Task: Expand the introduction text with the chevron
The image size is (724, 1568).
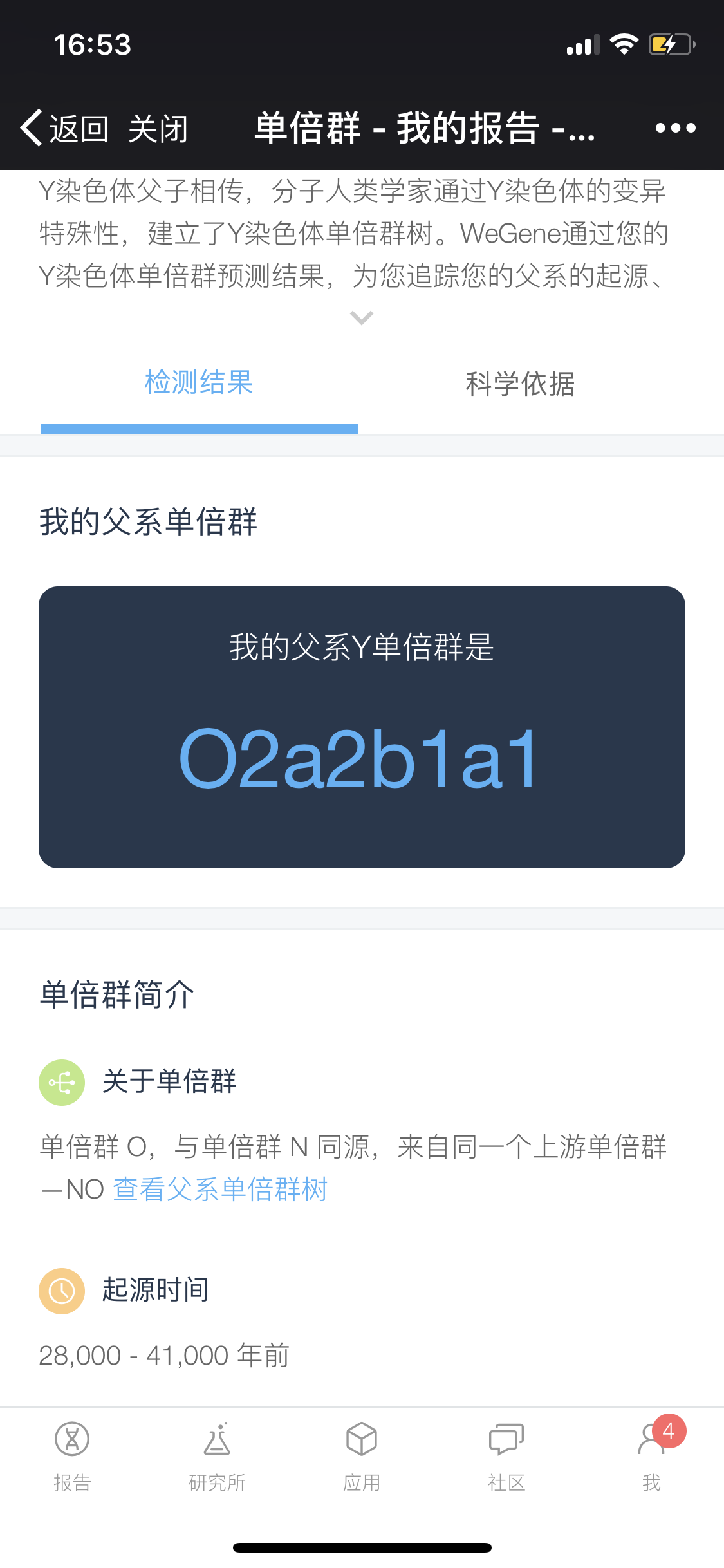Action: pyautogui.click(x=362, y=317)
